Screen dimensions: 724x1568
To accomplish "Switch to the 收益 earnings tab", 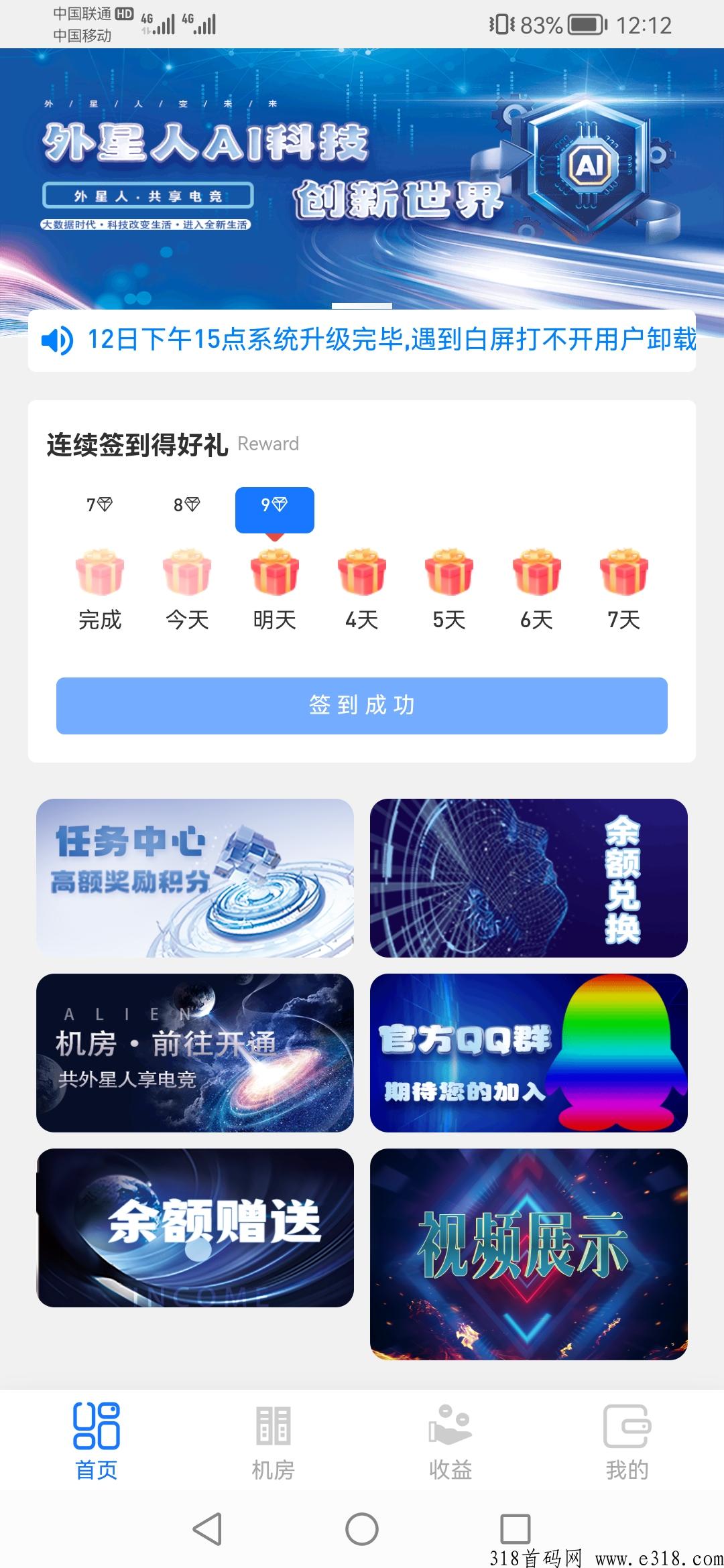I will tap(450, 1441).
